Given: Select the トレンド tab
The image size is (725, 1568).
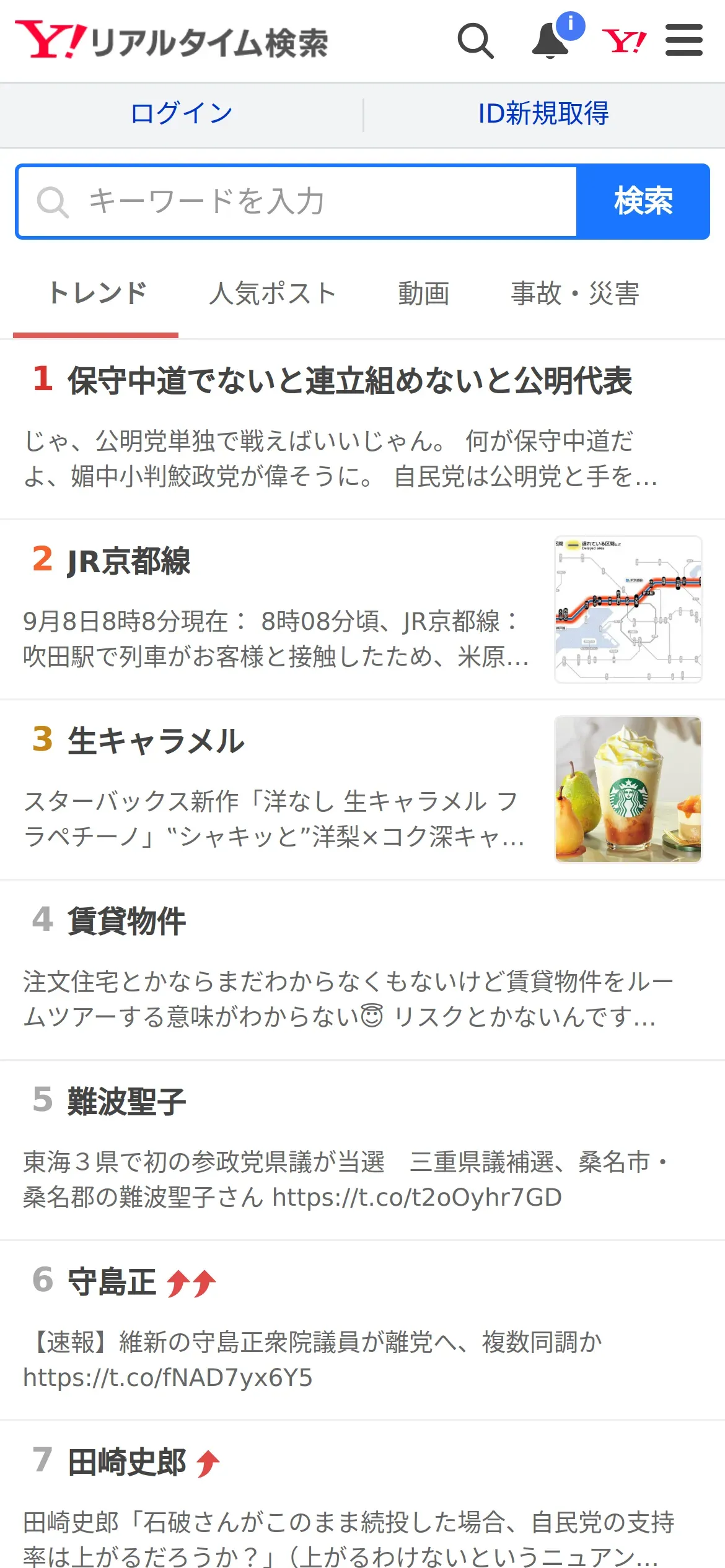Looking at the screenshot, I should 97,294.
